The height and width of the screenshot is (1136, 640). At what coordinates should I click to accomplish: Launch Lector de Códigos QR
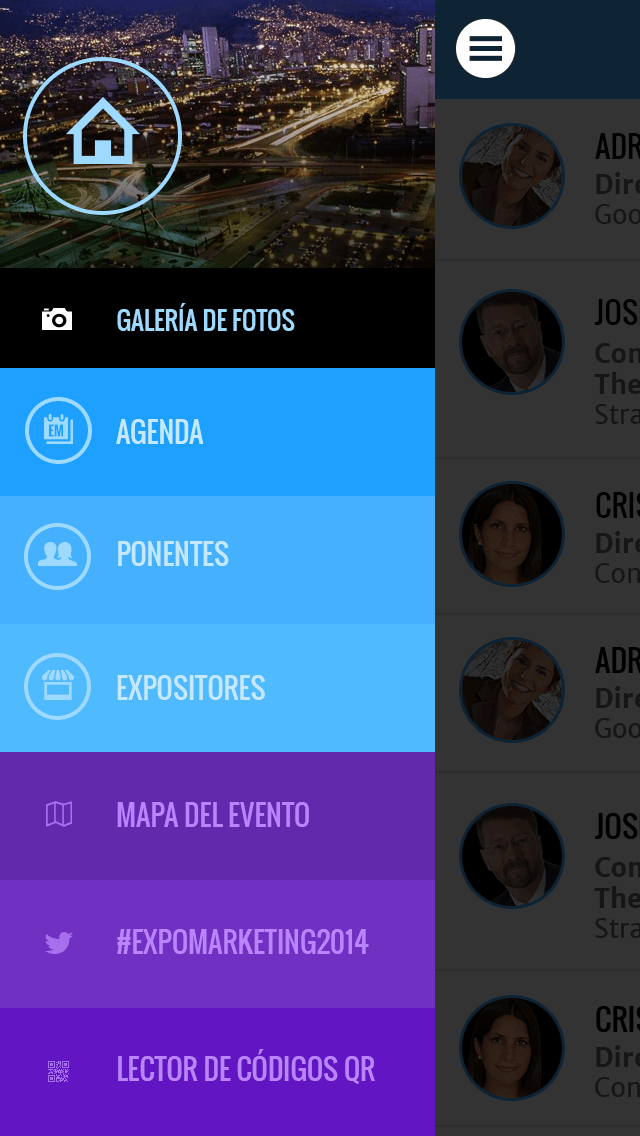click(217, 1072)
